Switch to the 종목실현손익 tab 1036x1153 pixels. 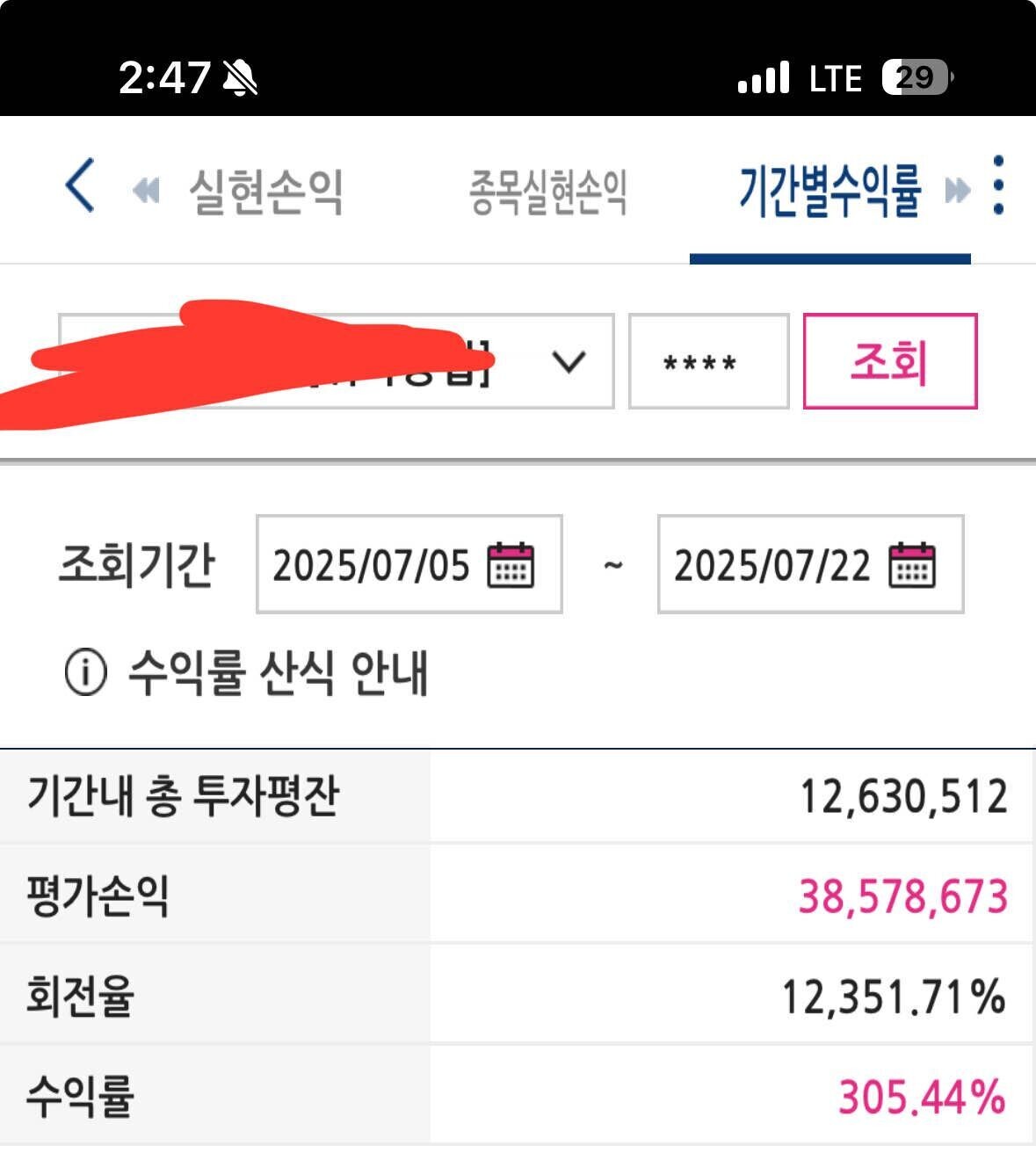point(549,189)
